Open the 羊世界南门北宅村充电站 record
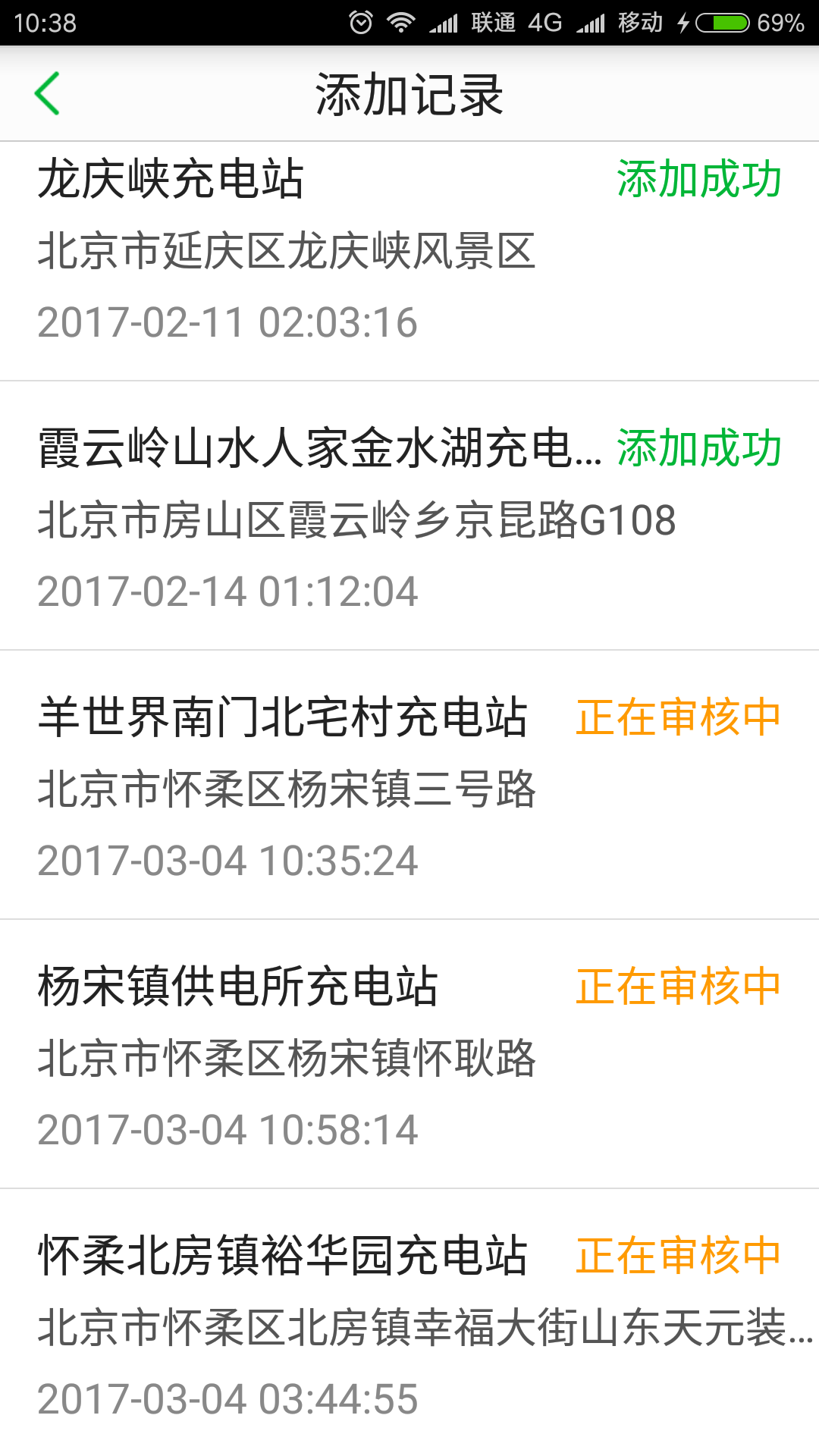 (x=409, y=785)
